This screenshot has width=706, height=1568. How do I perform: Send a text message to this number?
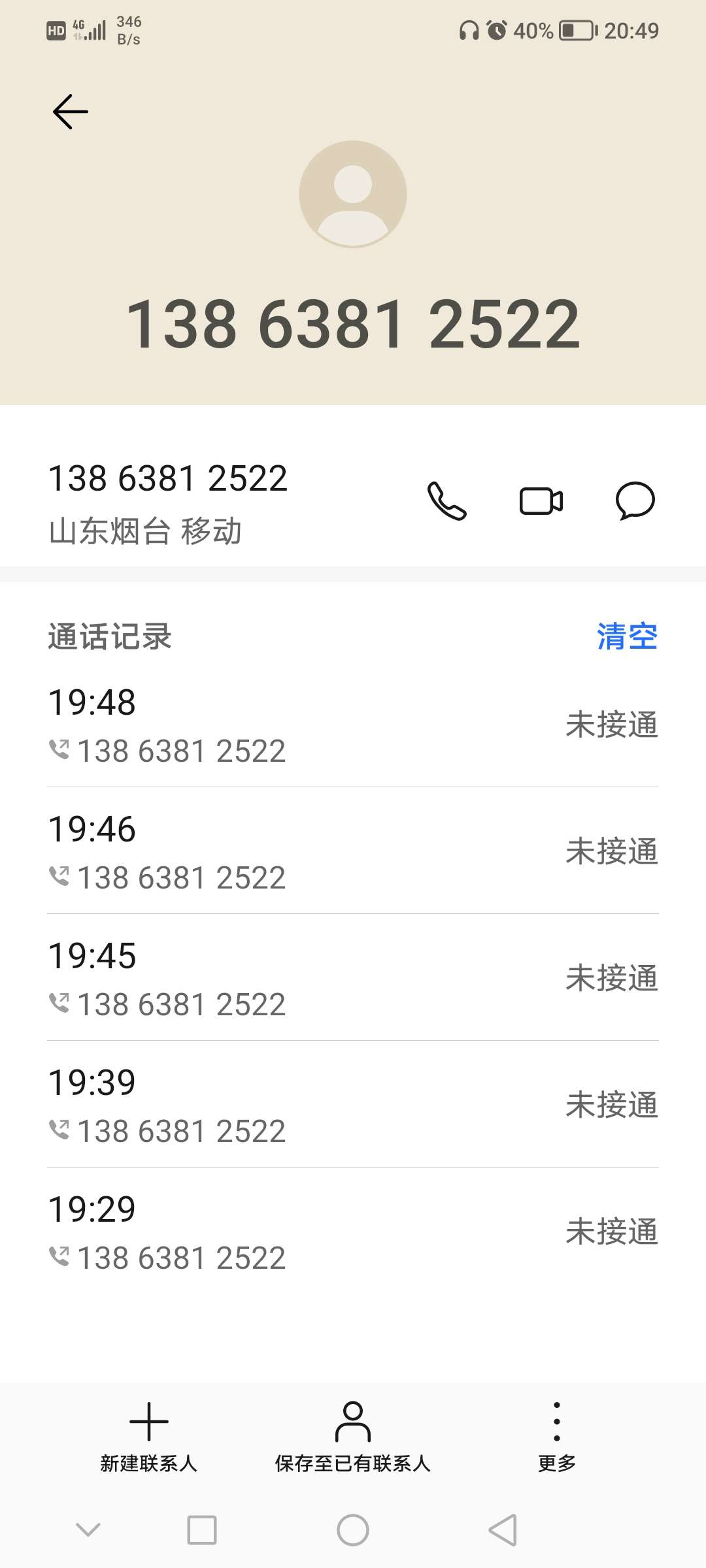click(x=635, y=501)
